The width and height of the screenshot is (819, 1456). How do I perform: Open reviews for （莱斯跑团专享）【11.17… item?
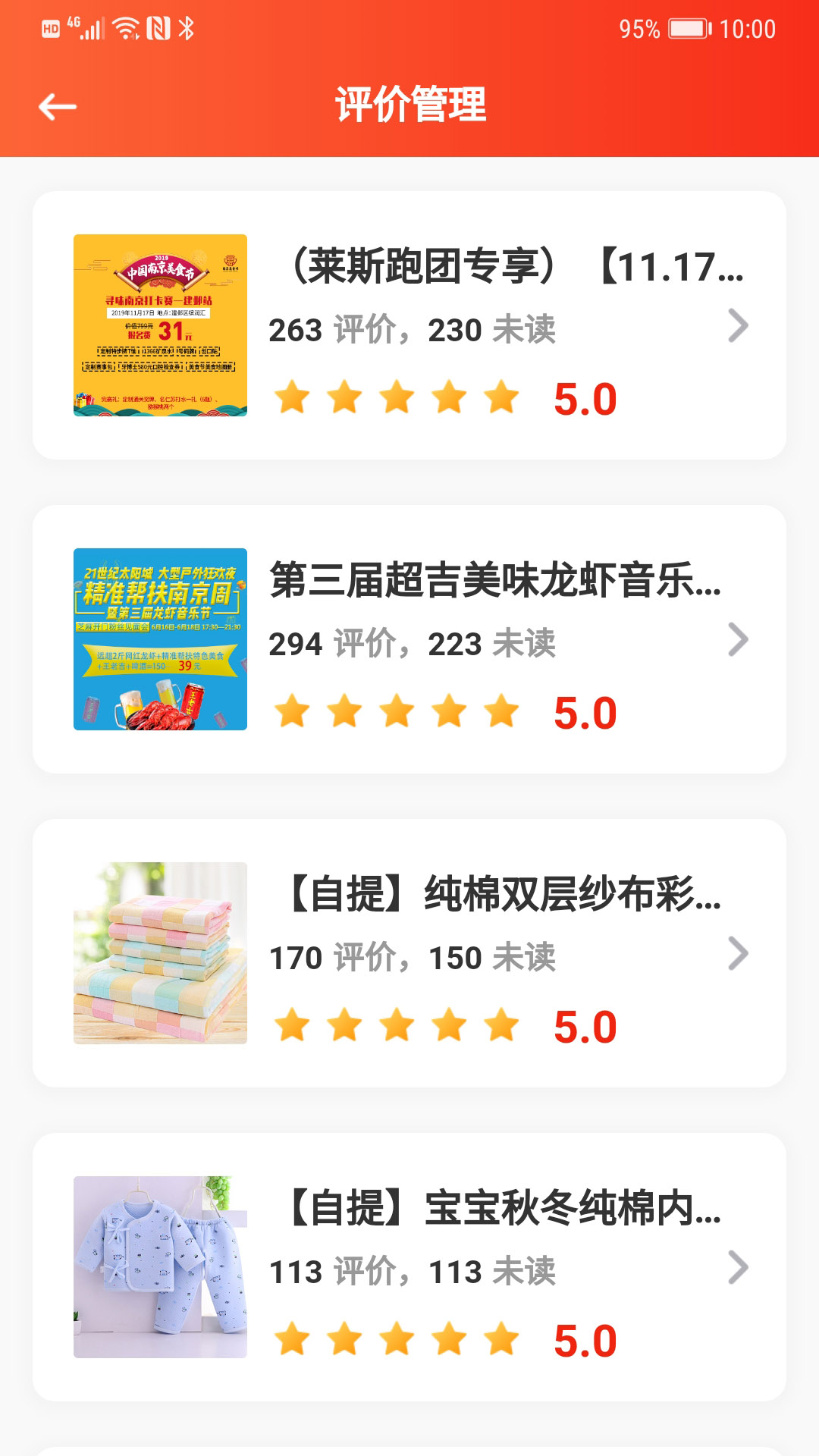coord(409,325)
